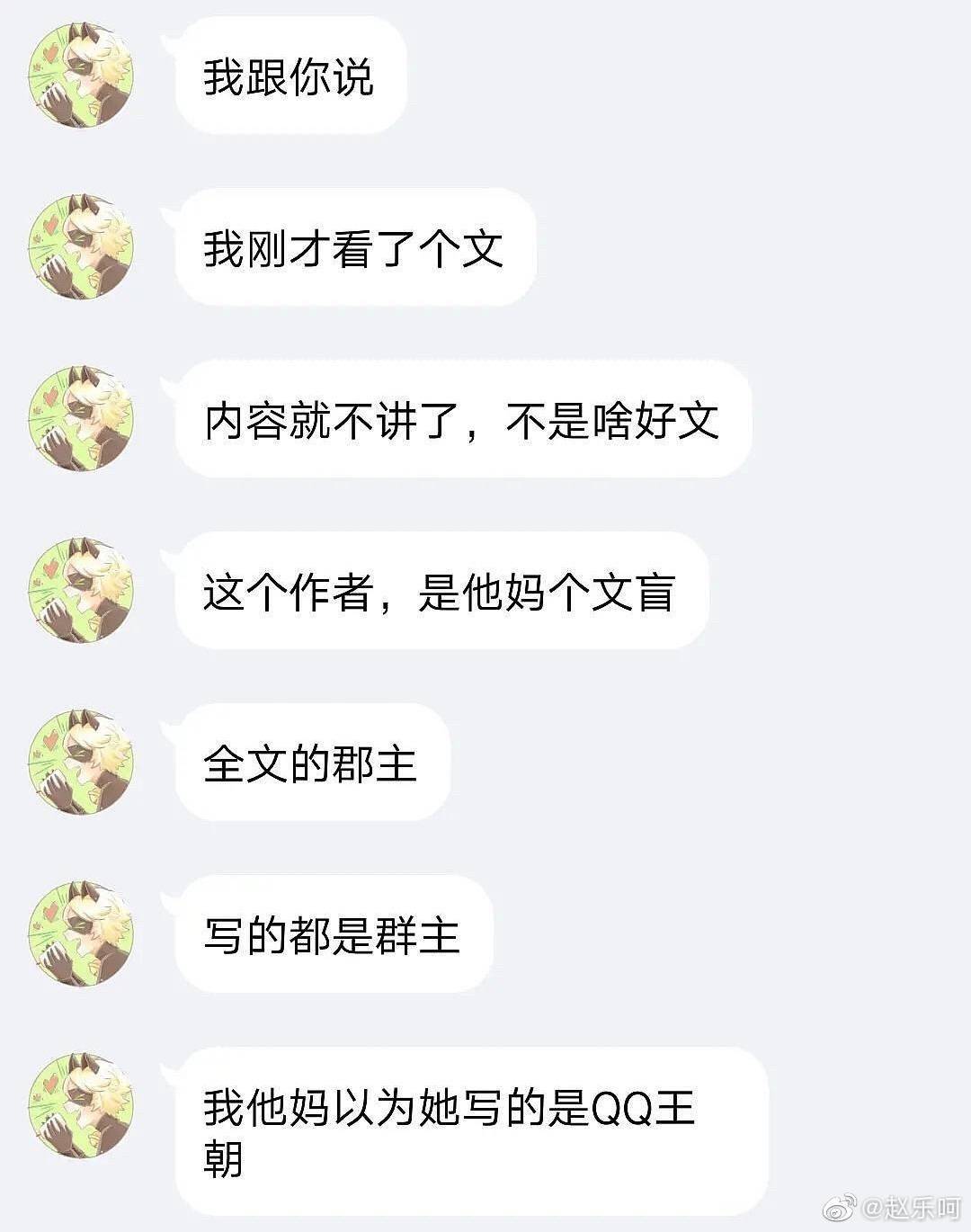Screen dimensions: 971x1232
Task: Open avatar next to 写的都是群主
Action: click(81, 933)
